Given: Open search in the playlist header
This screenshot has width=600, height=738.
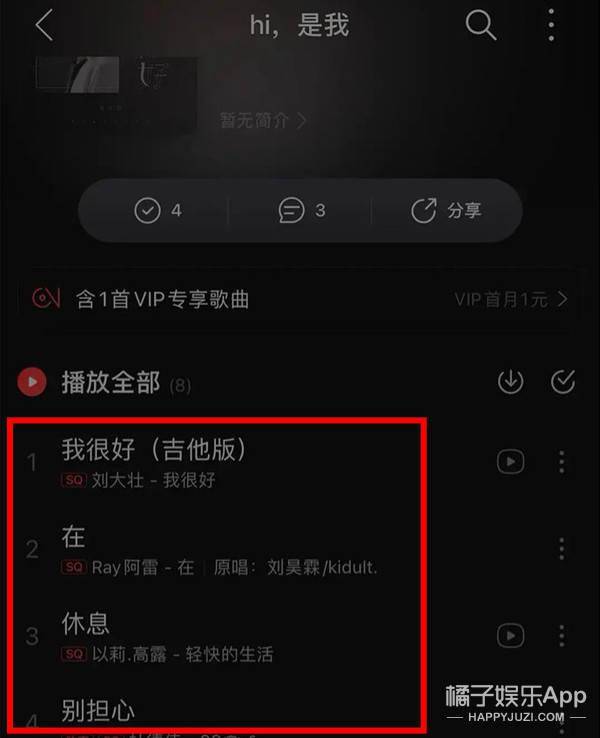Looking at the screenshot, I should tap(481, 26).
